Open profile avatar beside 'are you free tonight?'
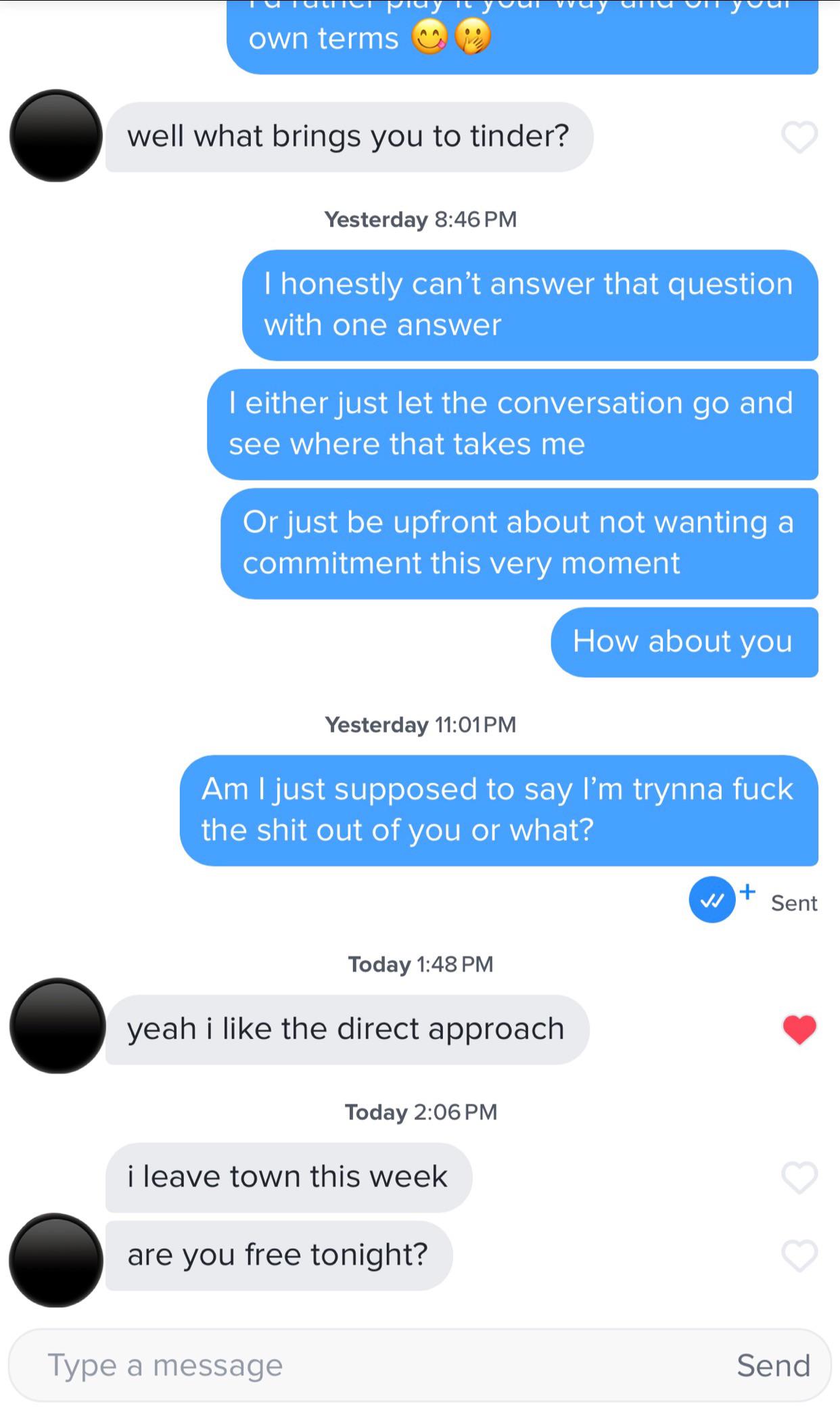Image resolution: width=840 pixels, height=1415 pixels. tap(56, 1259)
